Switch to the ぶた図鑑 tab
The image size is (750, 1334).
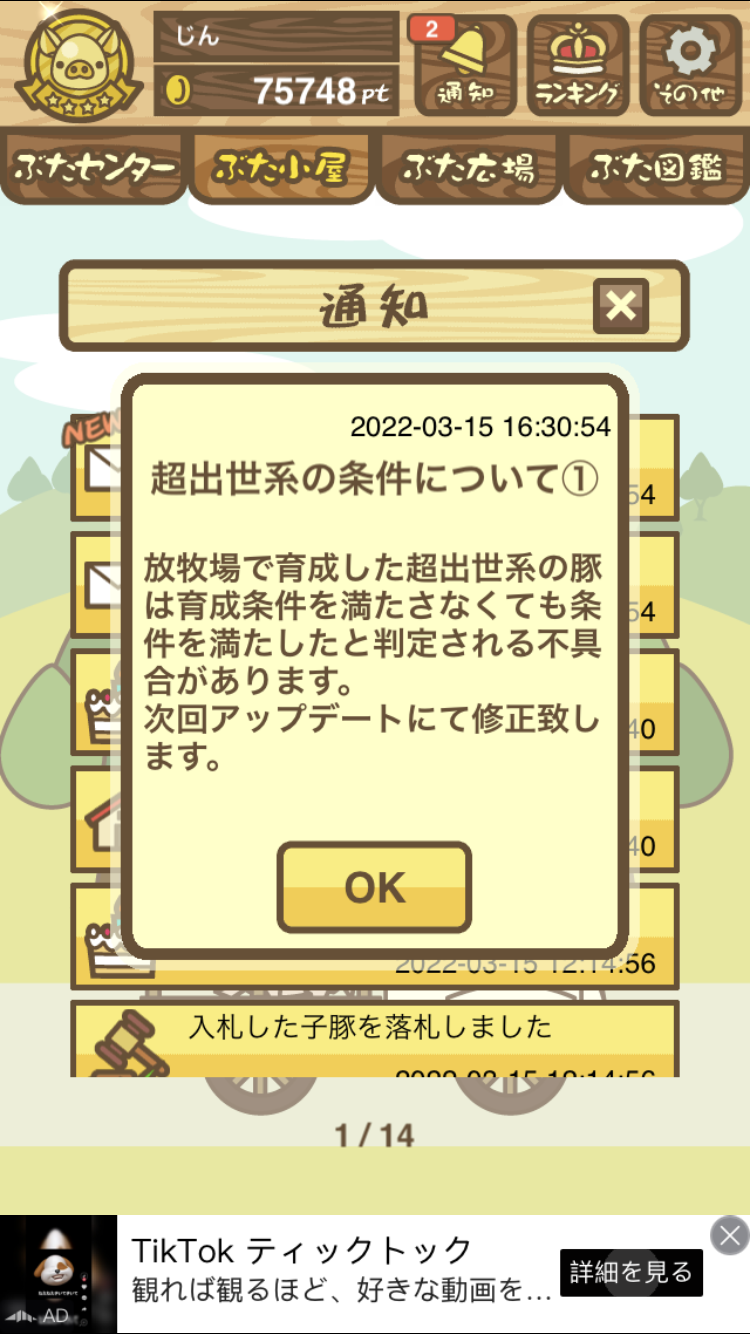(656, 168)
